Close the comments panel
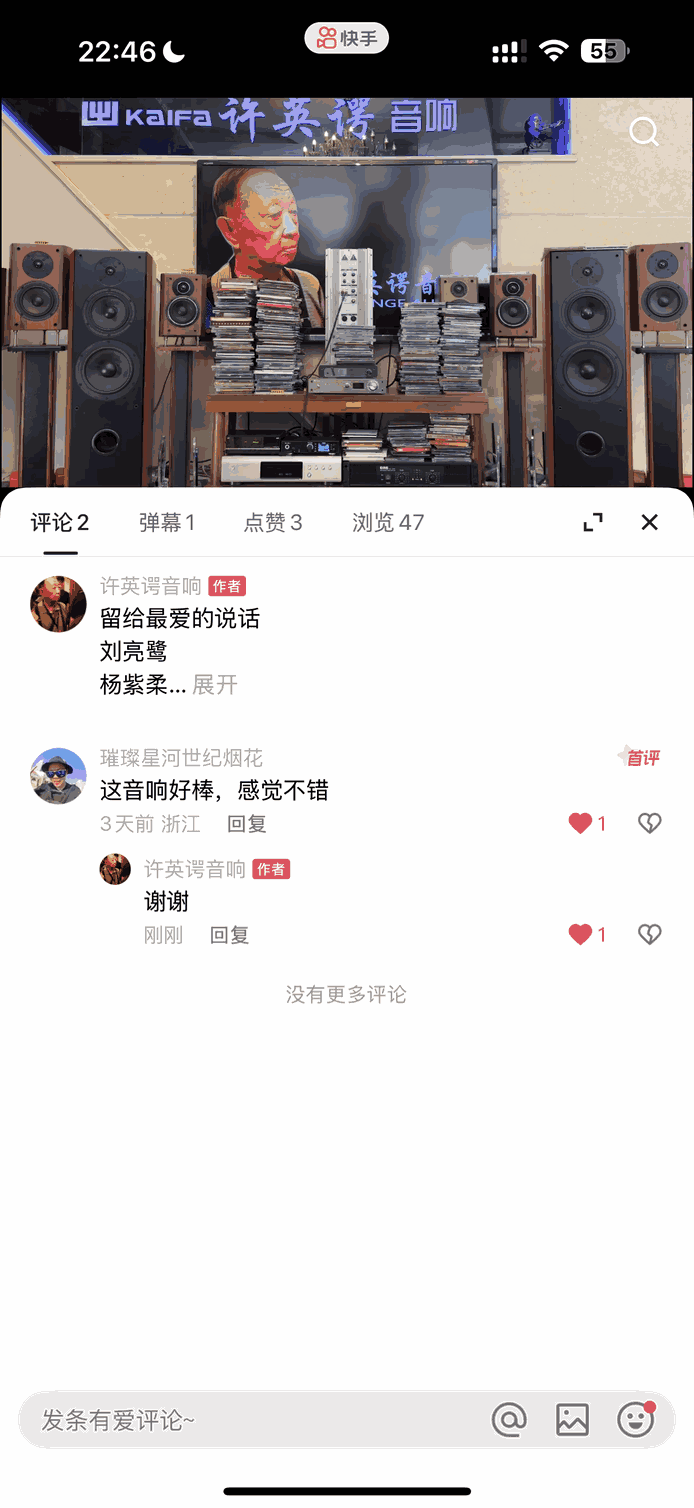Viewport: 694px width, 1508px height. tap(650, 522)
